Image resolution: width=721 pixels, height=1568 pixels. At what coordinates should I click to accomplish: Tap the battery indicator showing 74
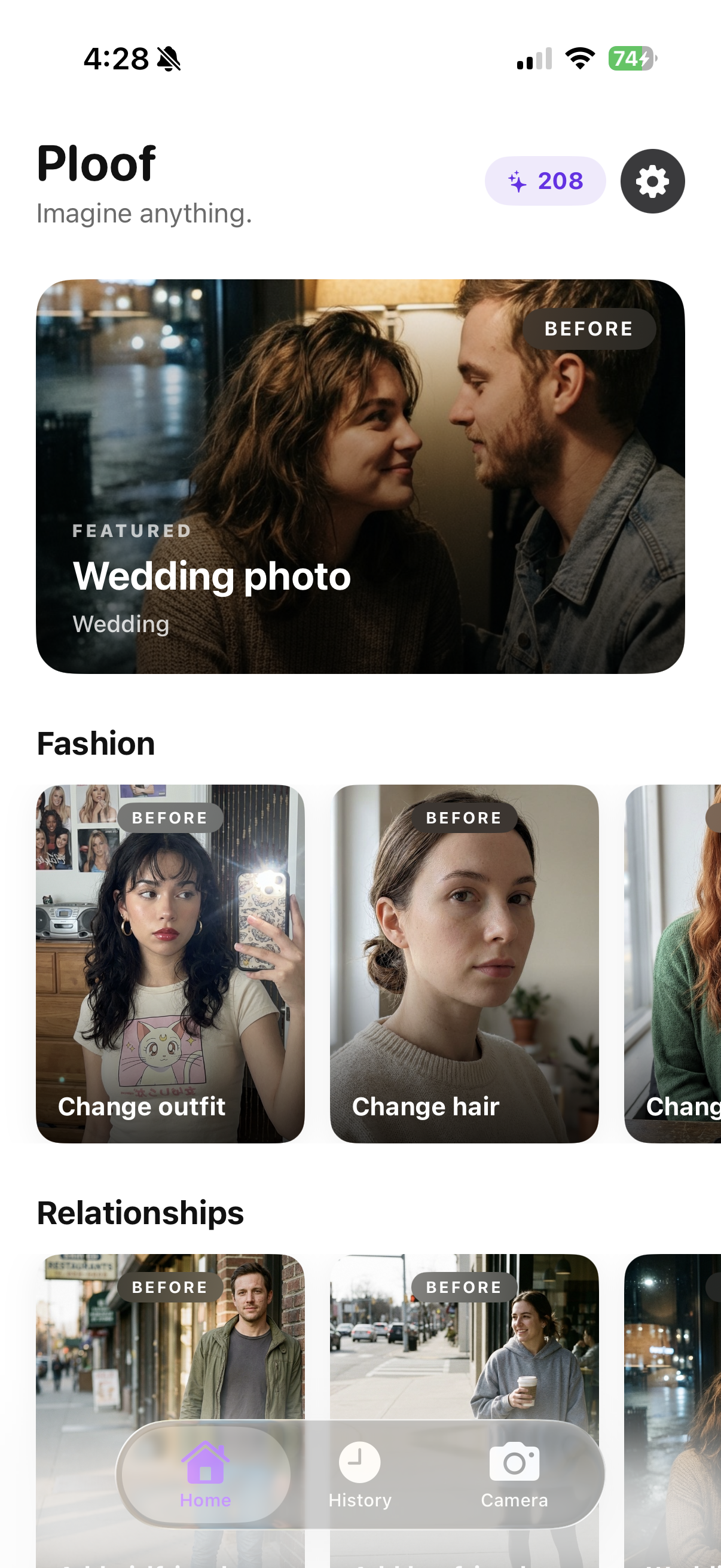[x=630, y=59]
